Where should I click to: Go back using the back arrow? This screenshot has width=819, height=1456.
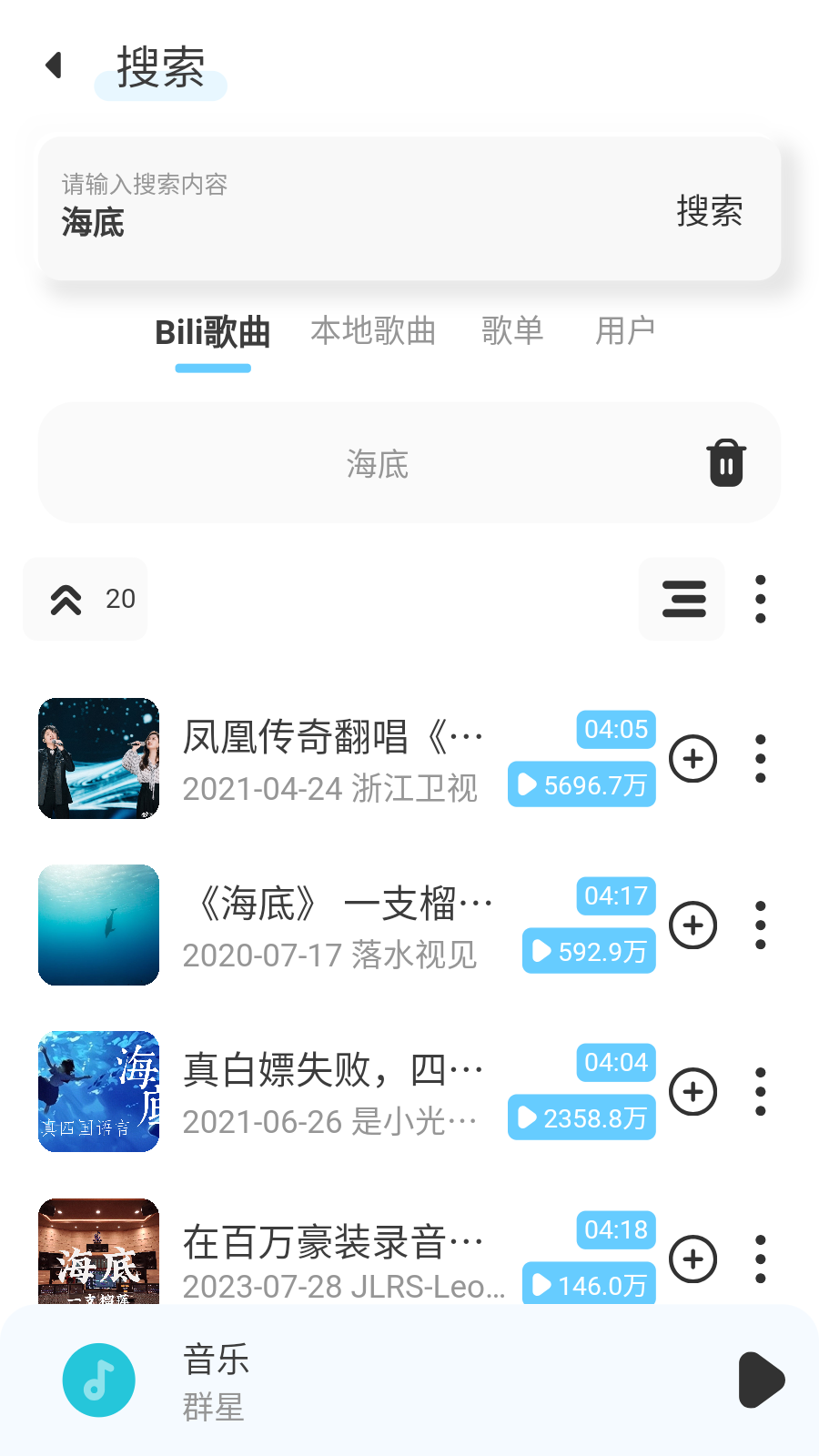(x=52, y=66)
